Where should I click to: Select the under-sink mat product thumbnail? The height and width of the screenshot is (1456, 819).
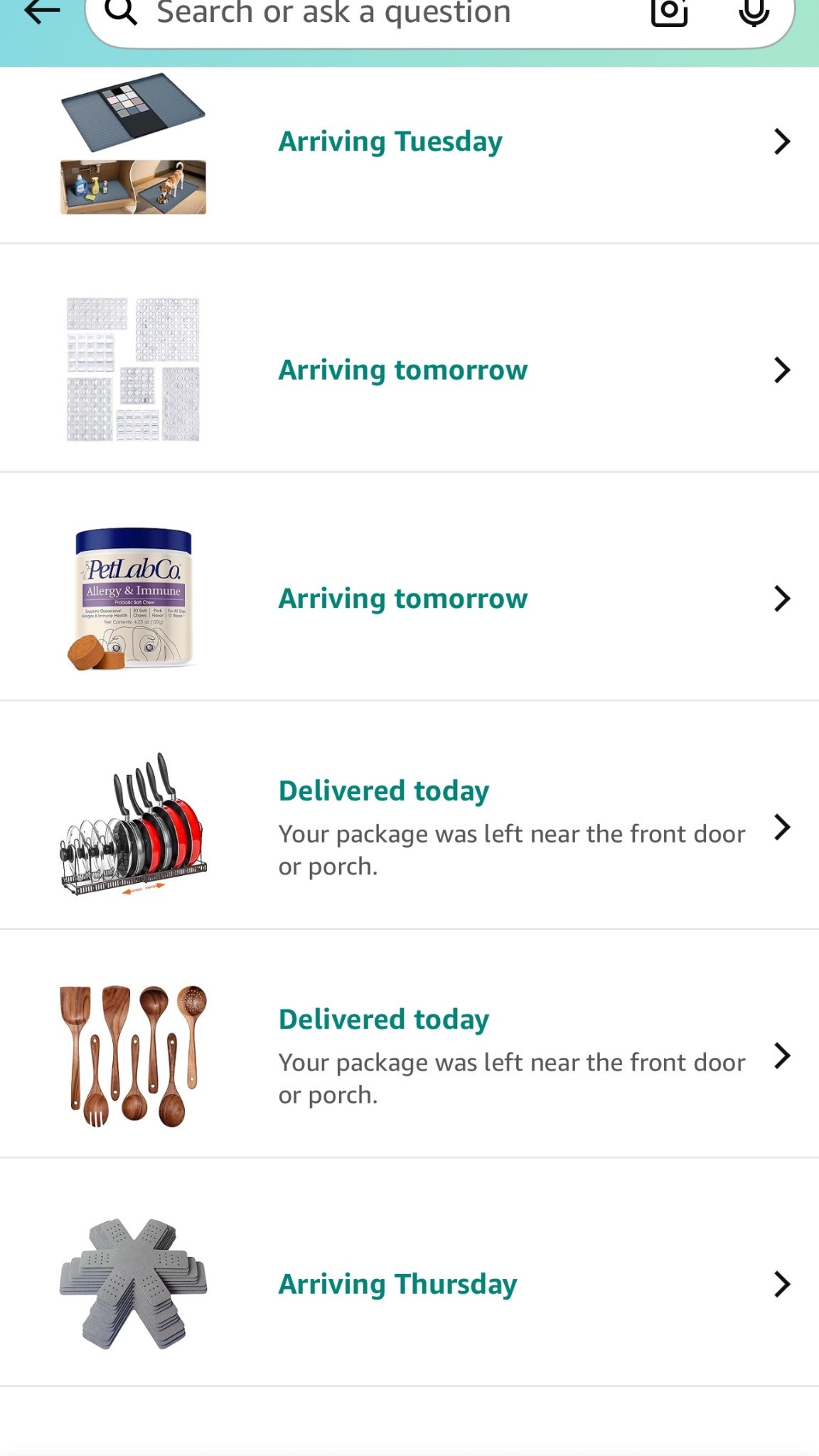point(133,149)
